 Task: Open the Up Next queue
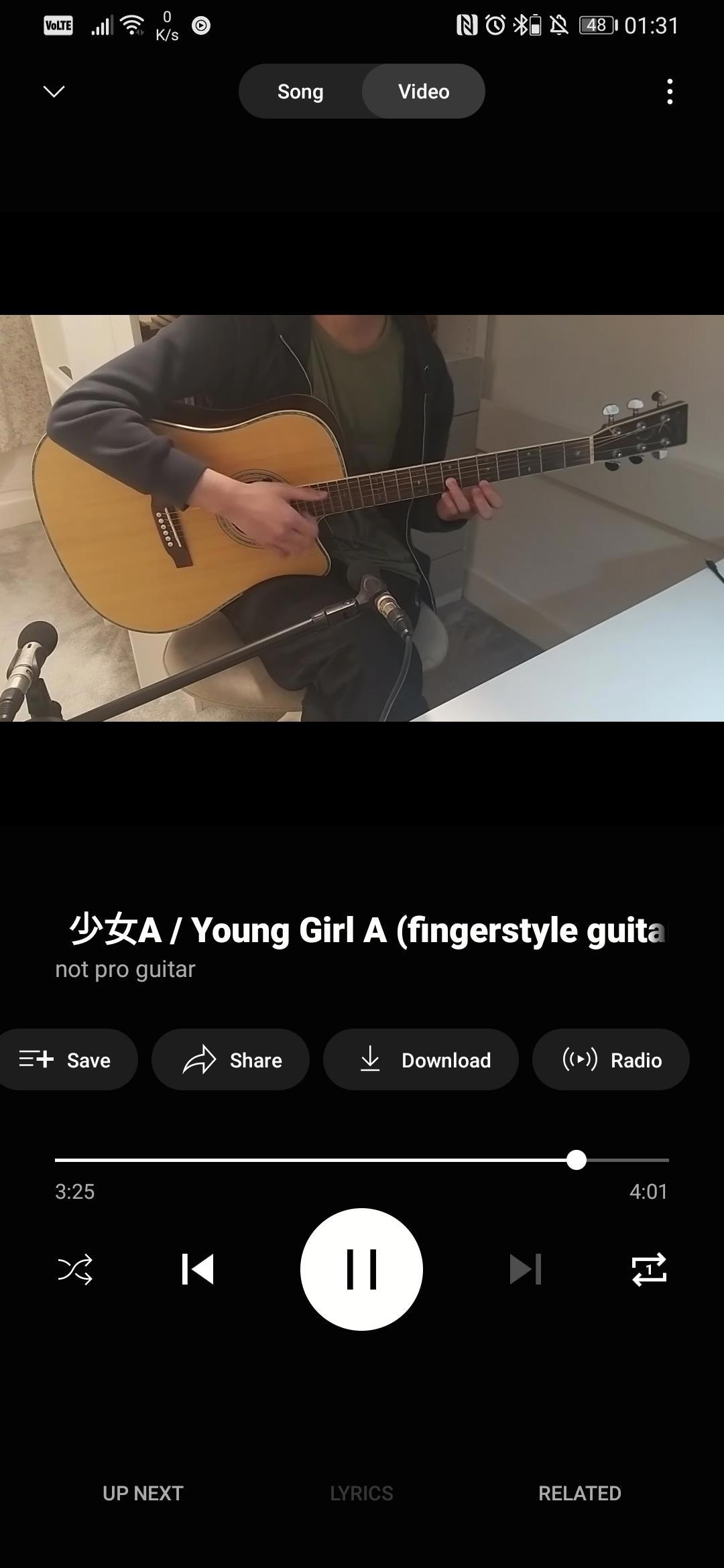tap(143, 1493)
